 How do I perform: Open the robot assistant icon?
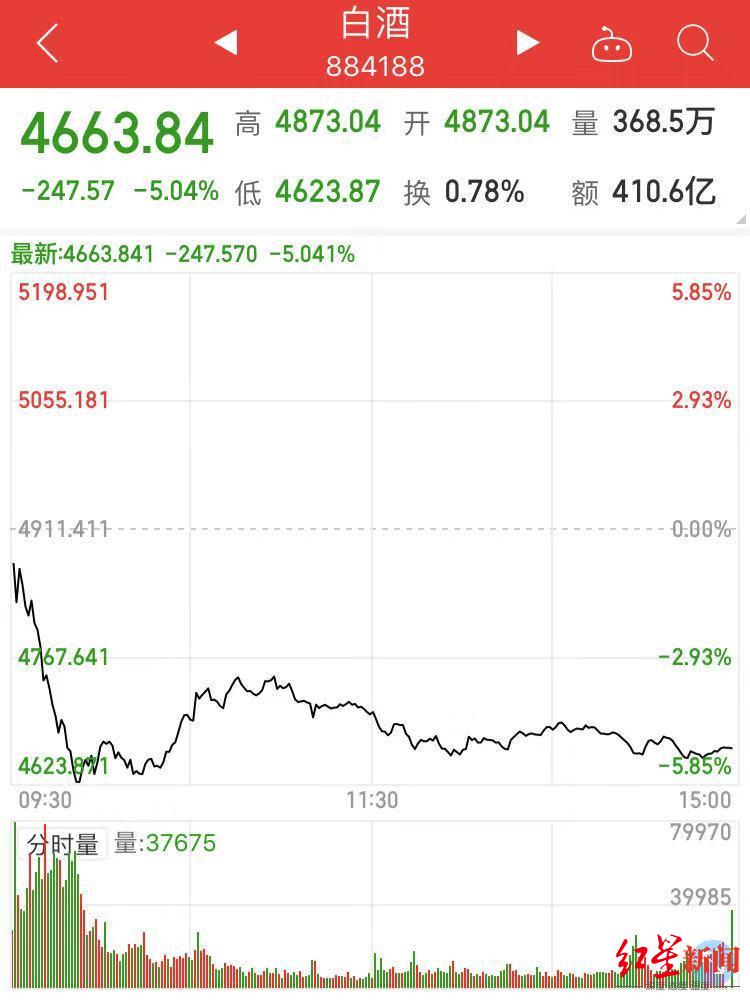click(x=611, y=43)
